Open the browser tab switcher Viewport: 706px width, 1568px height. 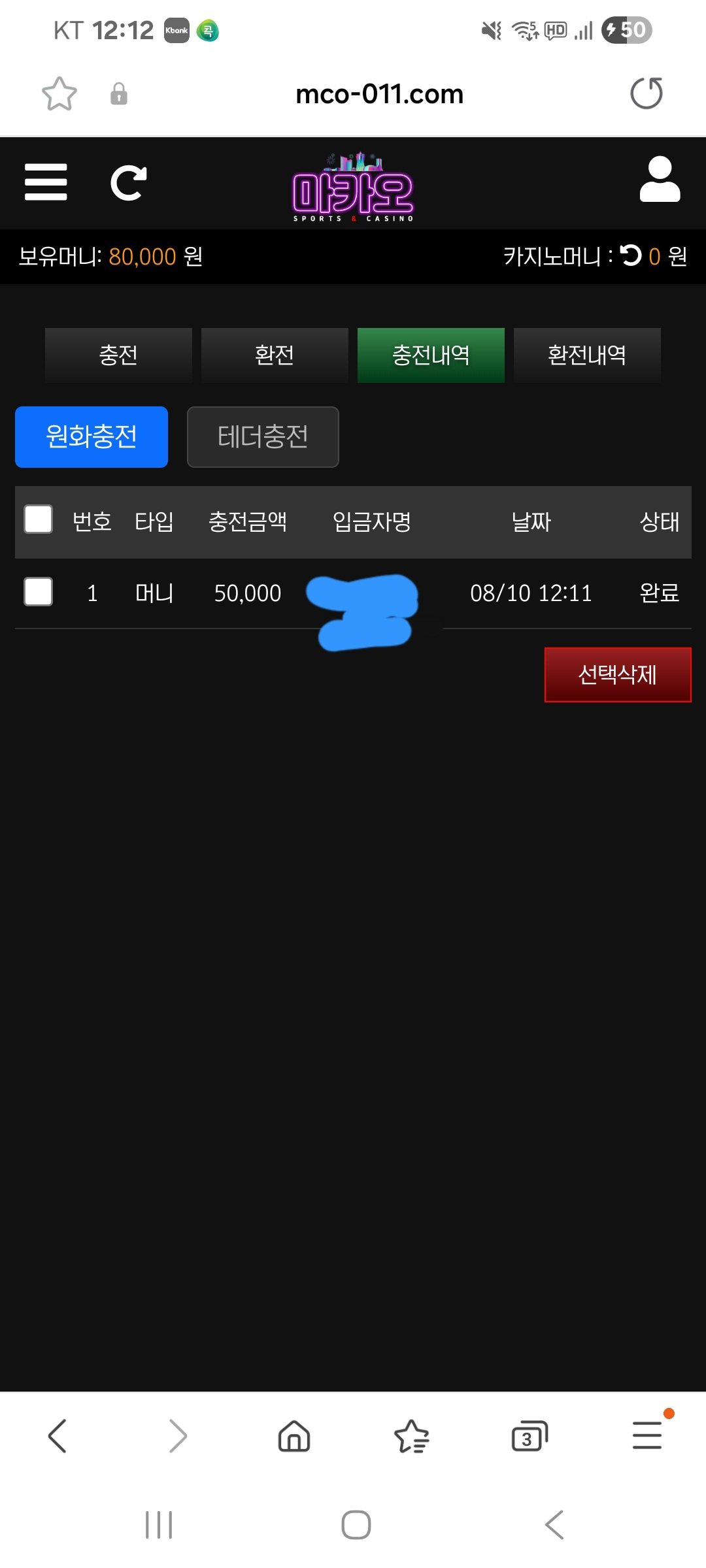tap(529, 1436)
